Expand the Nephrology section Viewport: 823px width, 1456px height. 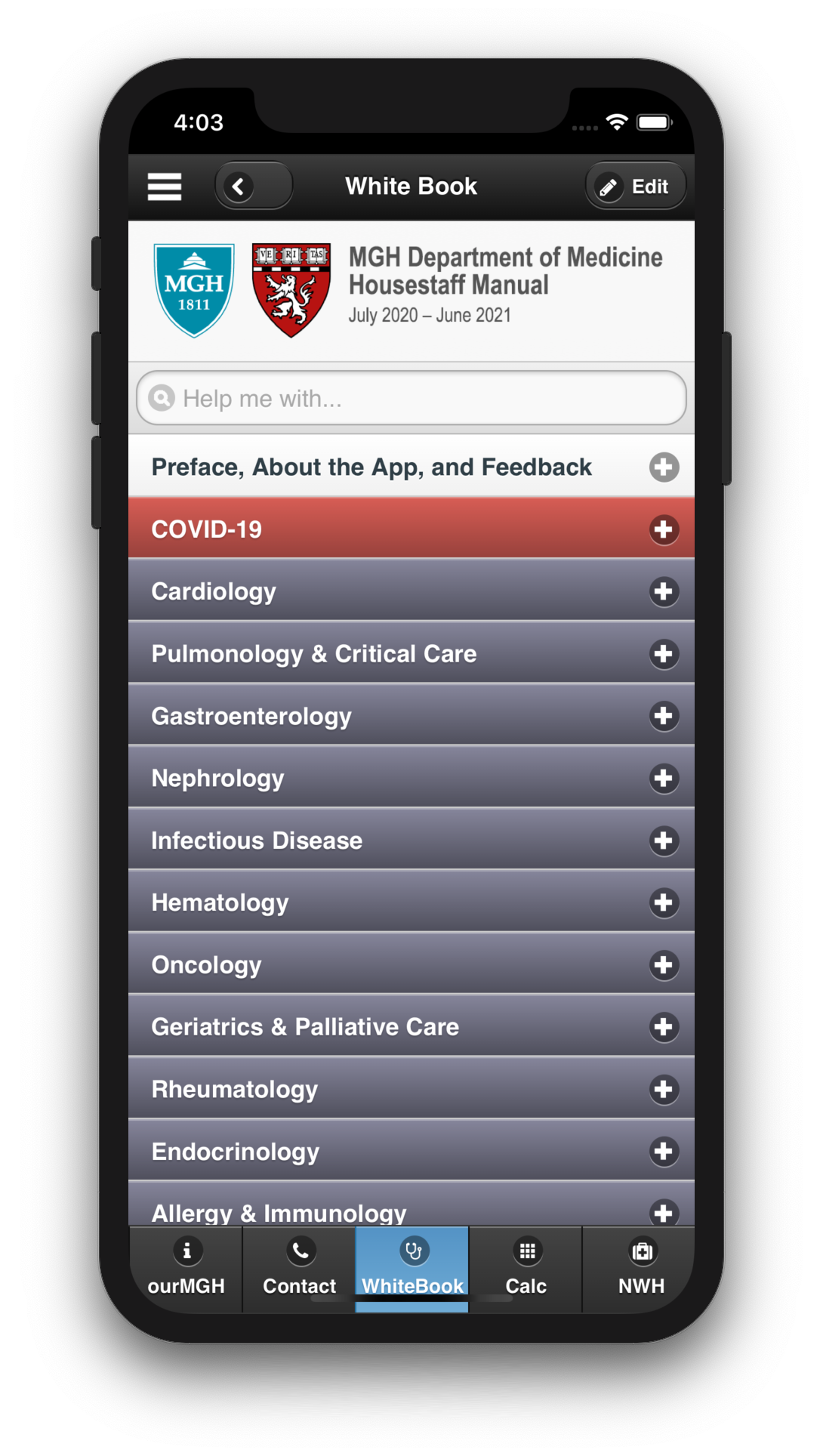[411, 778]
